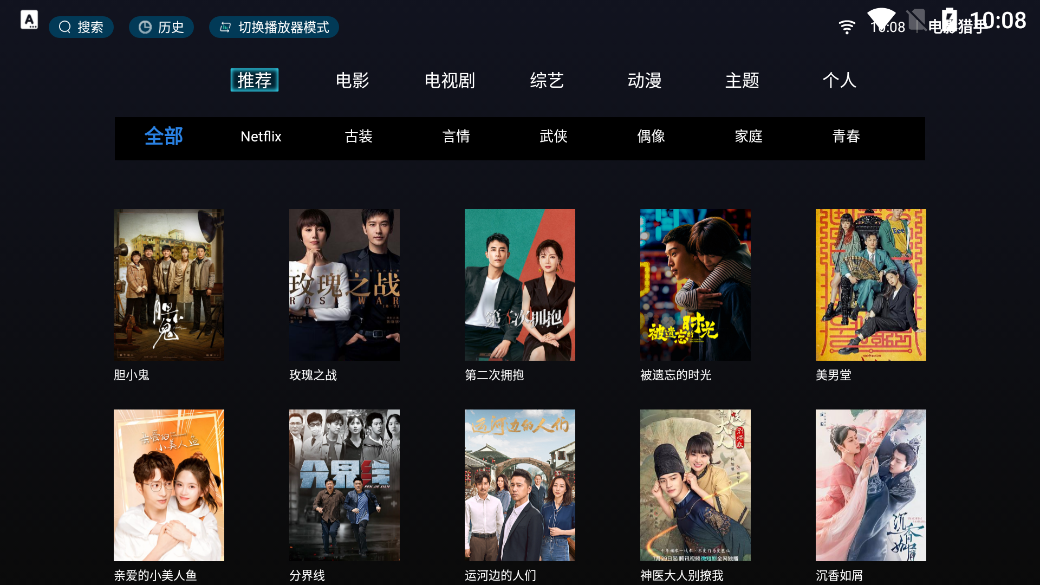Image resolution: width=1040 pixels, height=585 pixels.
Task: Select the 武侠 genre filter
Action: (x=553, y=137)
